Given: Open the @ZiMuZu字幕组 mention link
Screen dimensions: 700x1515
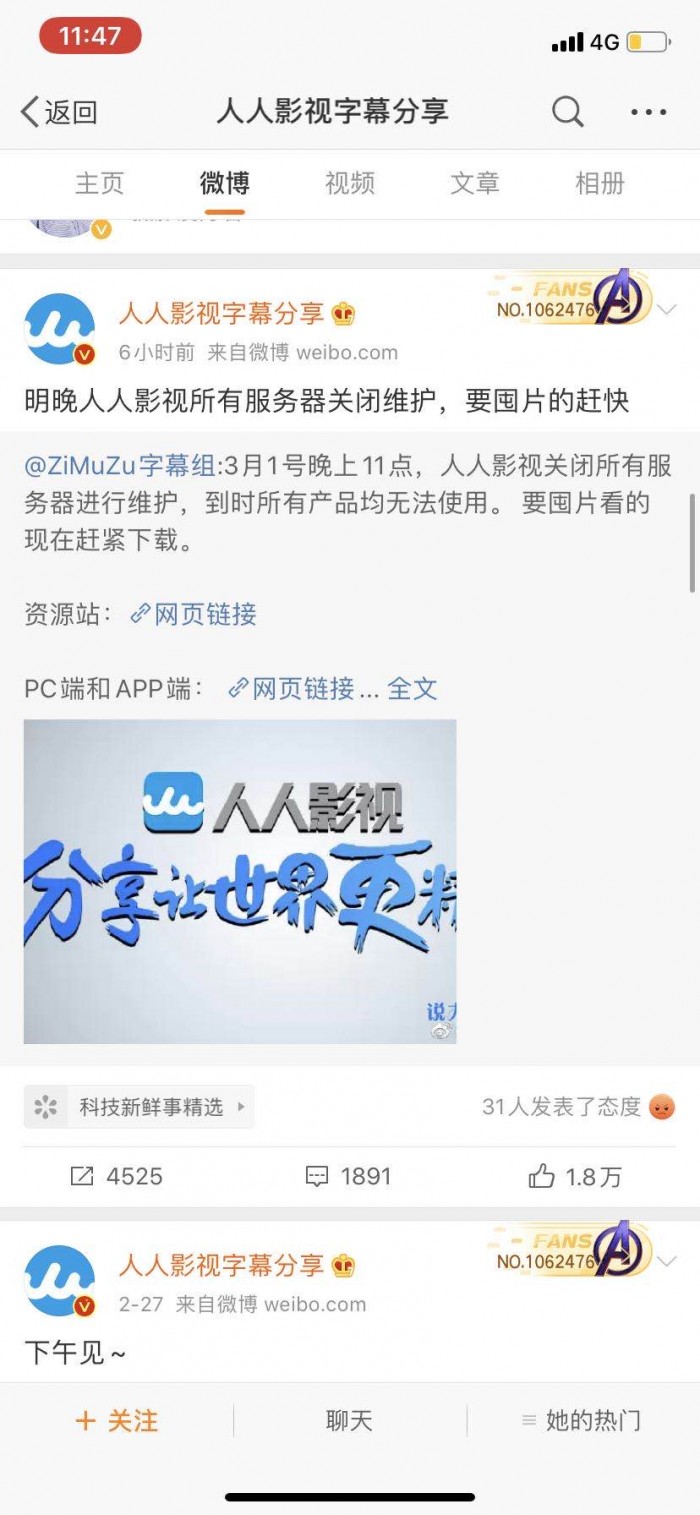Looking at the screenshot, I should 120,466.
